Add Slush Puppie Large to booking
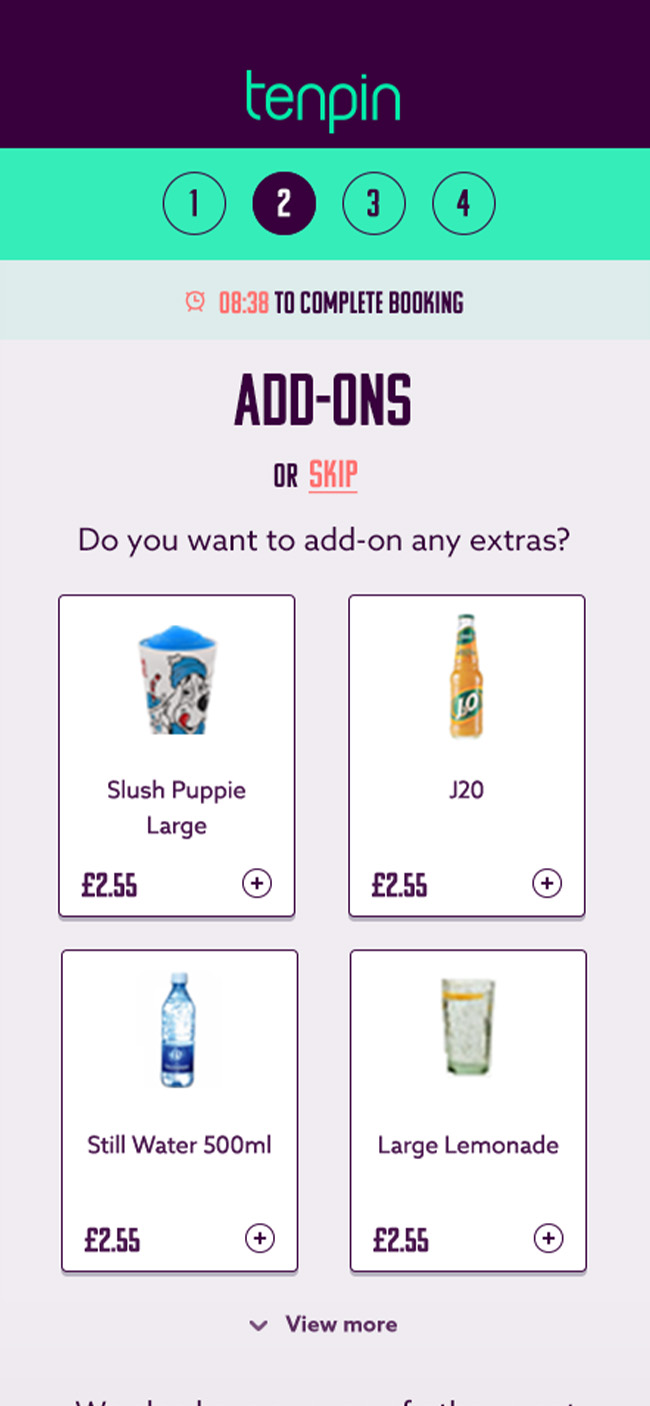Image resolution: width=650 pixels, height=1406 pixels. pos(257,884)
